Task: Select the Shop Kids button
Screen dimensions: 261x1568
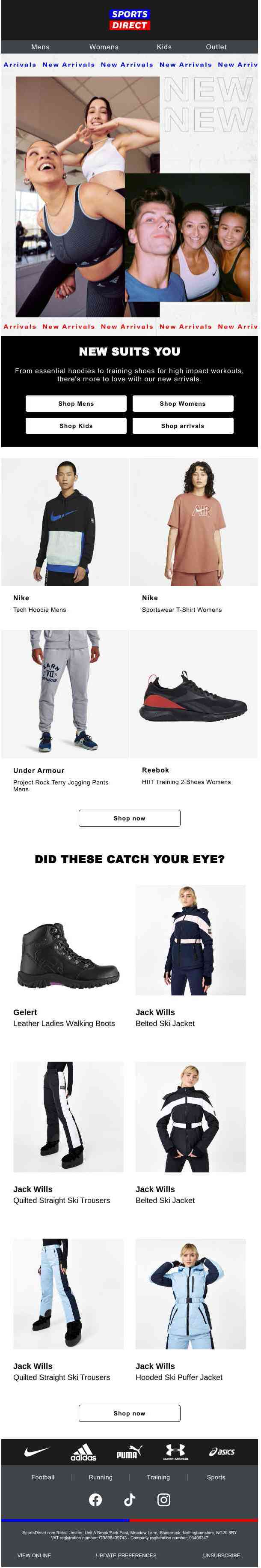Action: pyautogui.click(x=76, y=425)
